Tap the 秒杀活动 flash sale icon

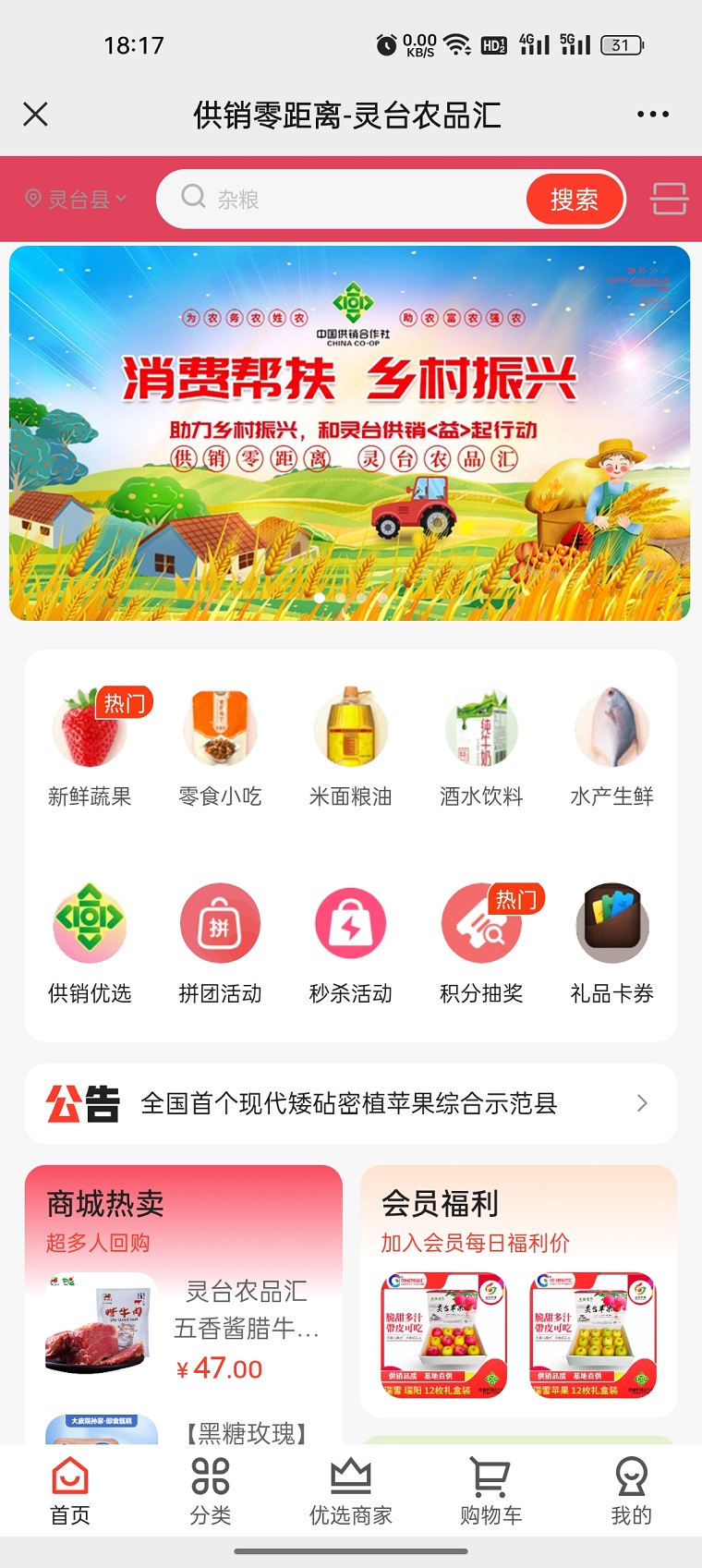pos(351,923)
